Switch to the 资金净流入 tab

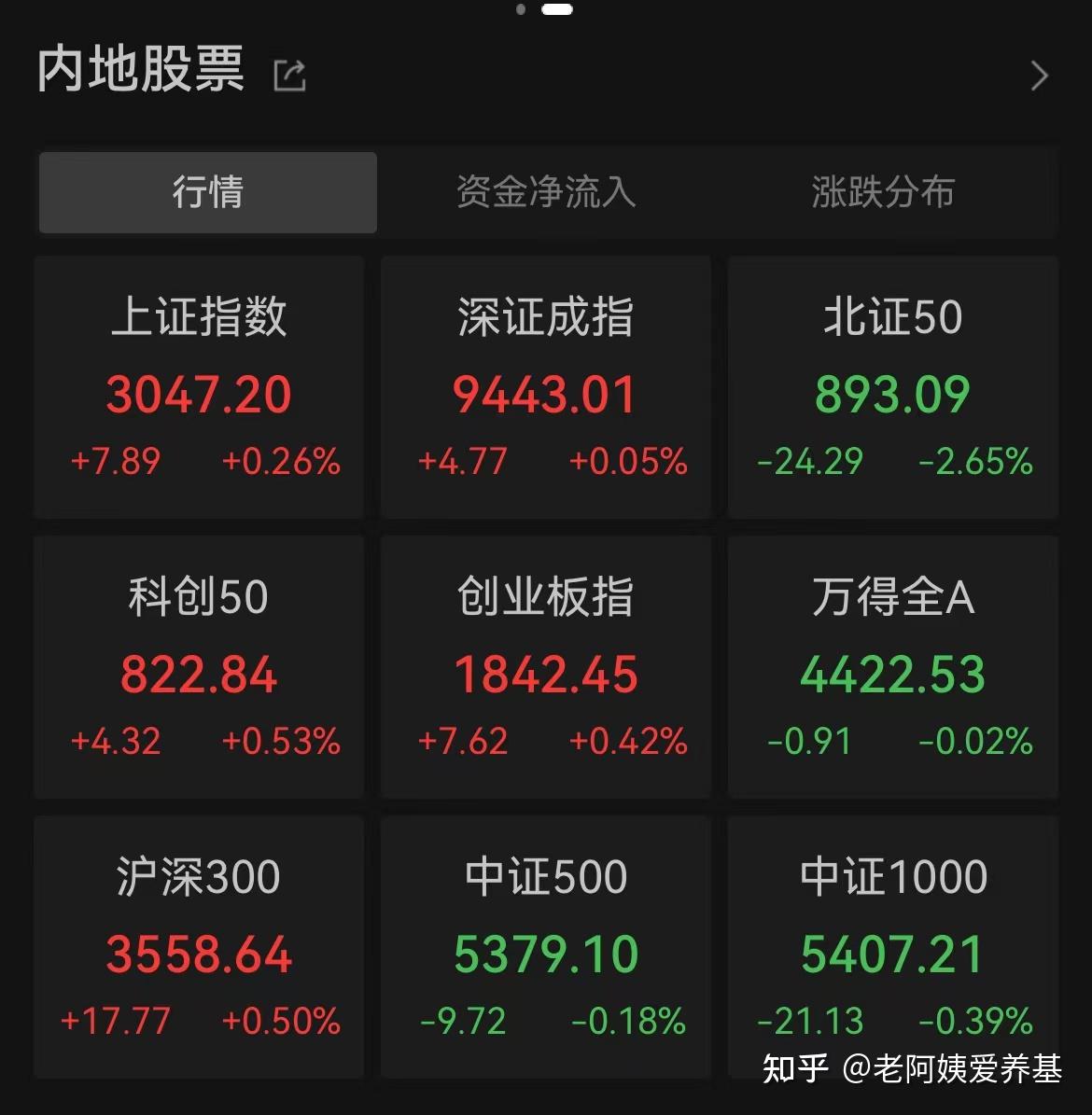tap(544, 192)
